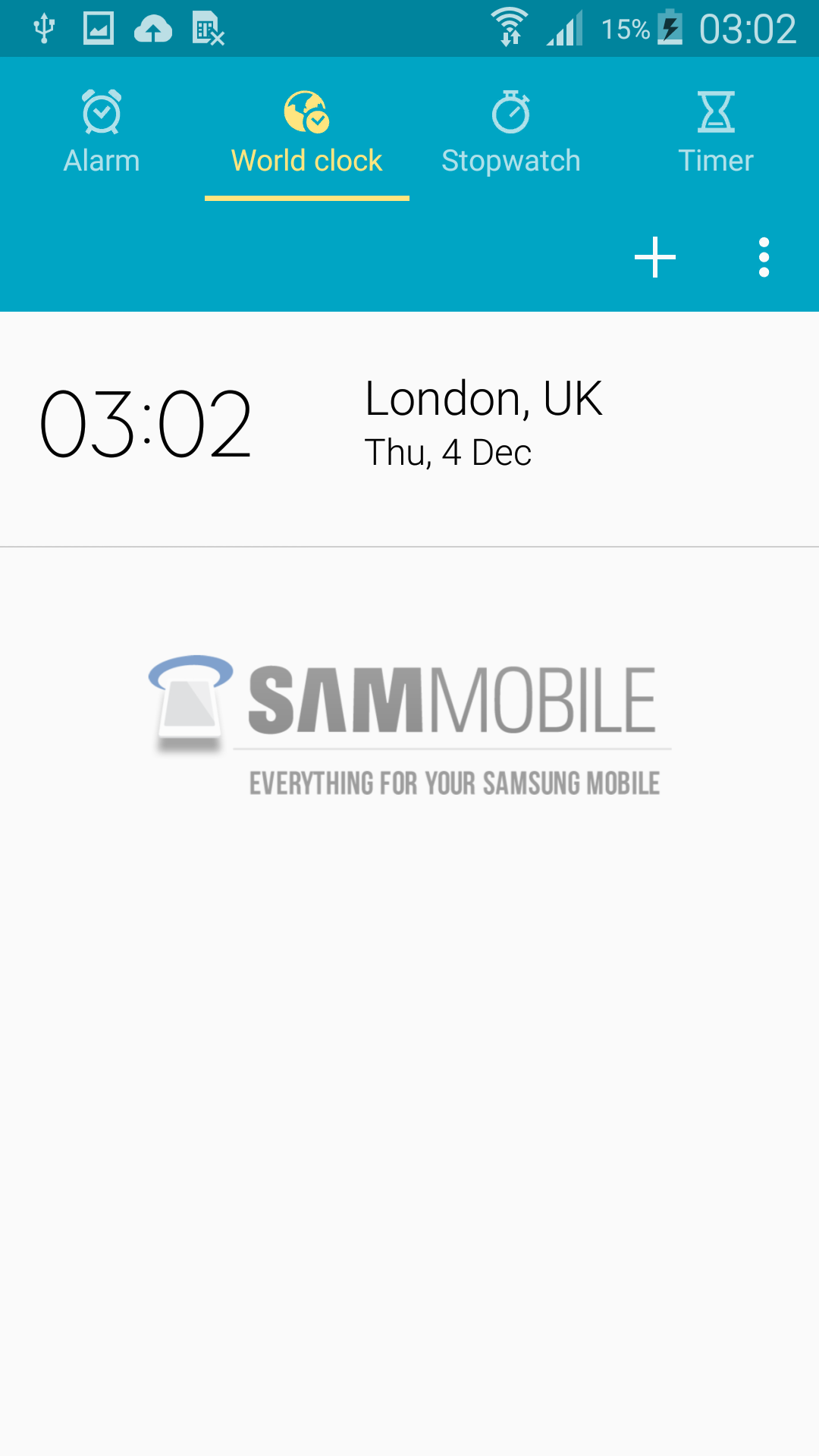Switch to the Alarm tab
The width and height of the screenshot is (819, 1456).
point(102,133)
